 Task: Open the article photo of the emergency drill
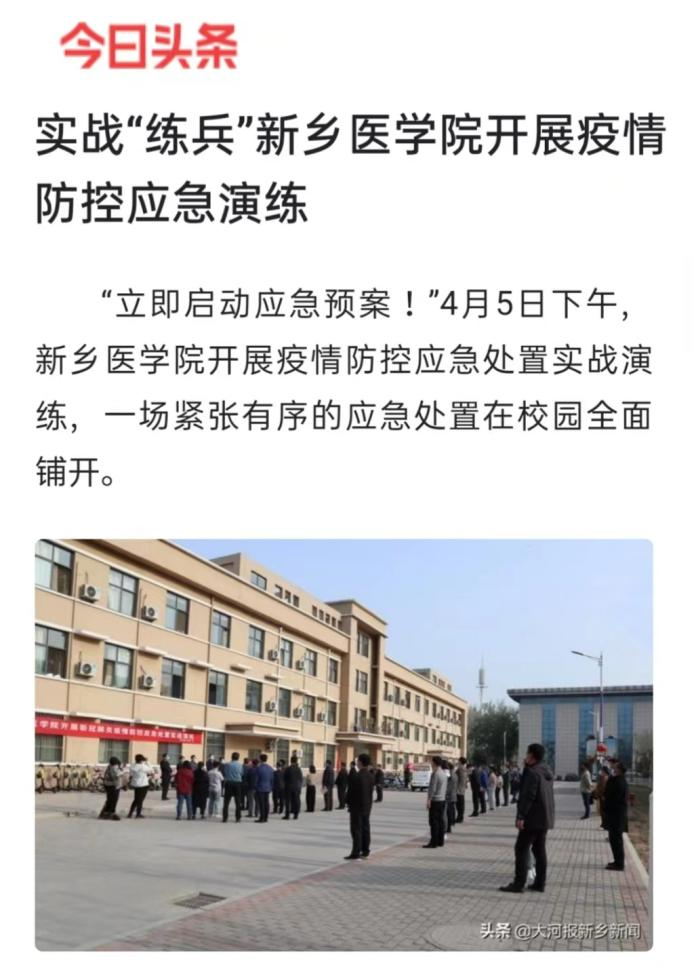click(343, 744)
